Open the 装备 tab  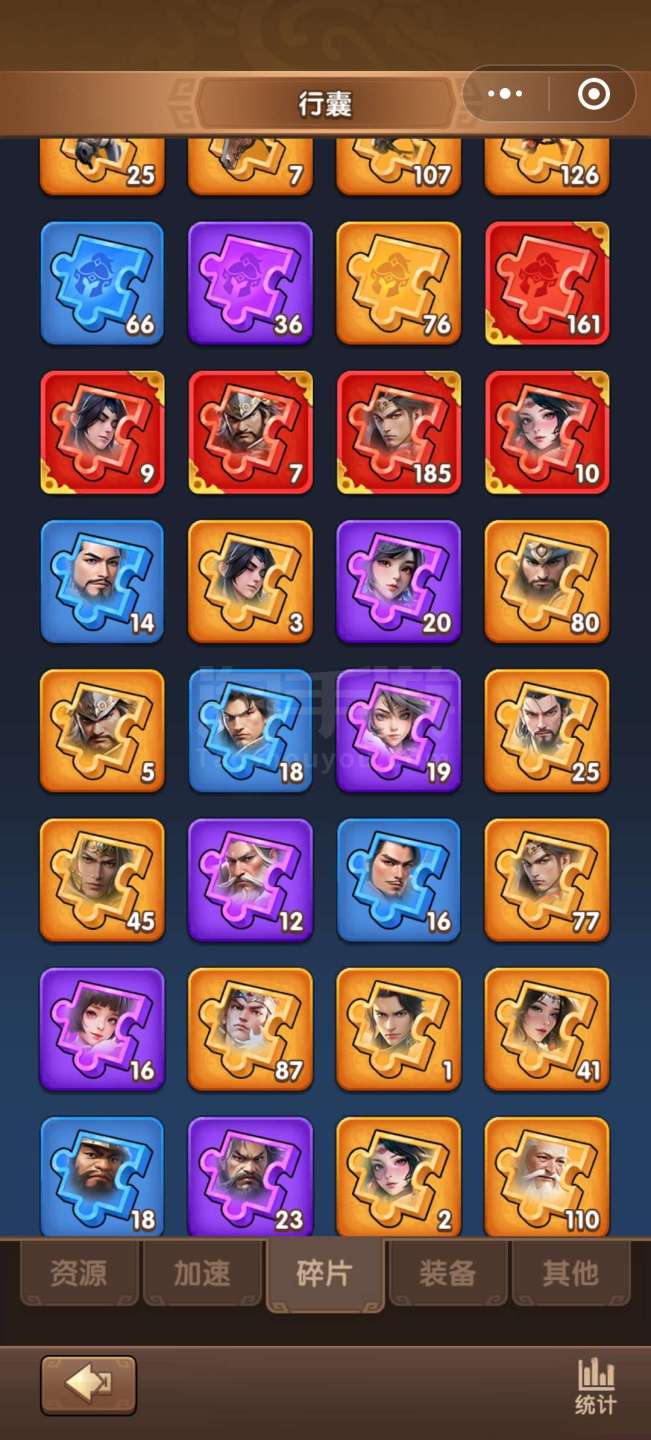[448, 1272]
